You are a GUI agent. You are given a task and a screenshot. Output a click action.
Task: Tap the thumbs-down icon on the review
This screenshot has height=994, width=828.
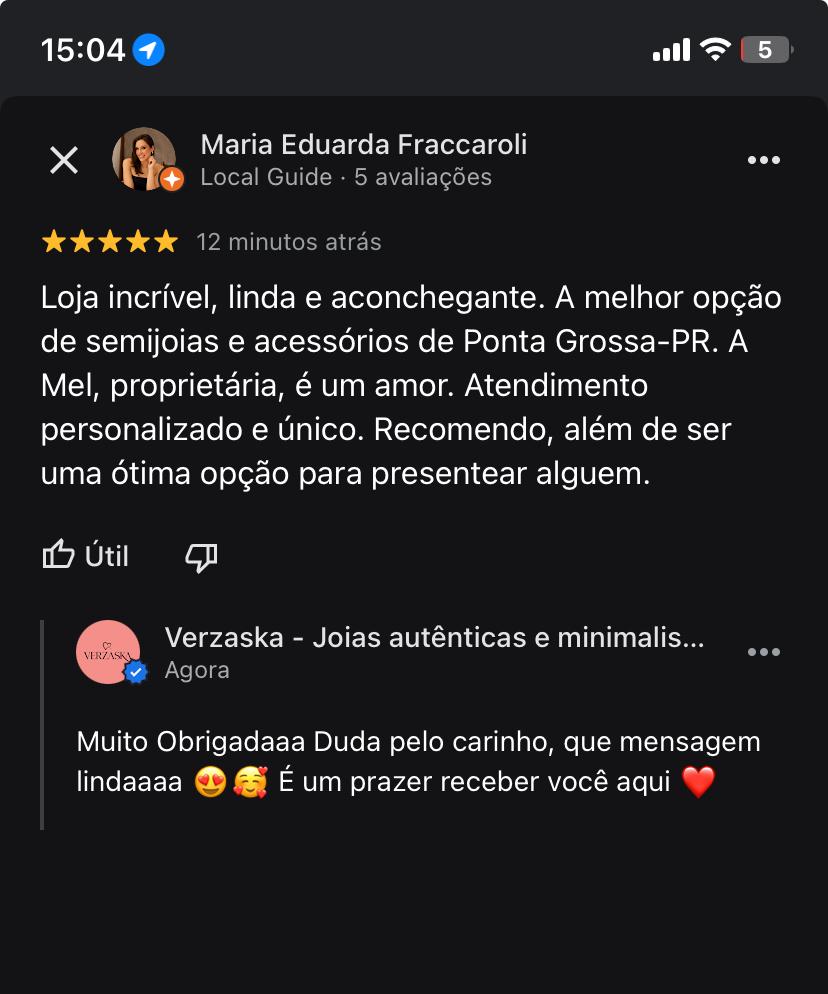pyautogui.click(x=202, y=557)
